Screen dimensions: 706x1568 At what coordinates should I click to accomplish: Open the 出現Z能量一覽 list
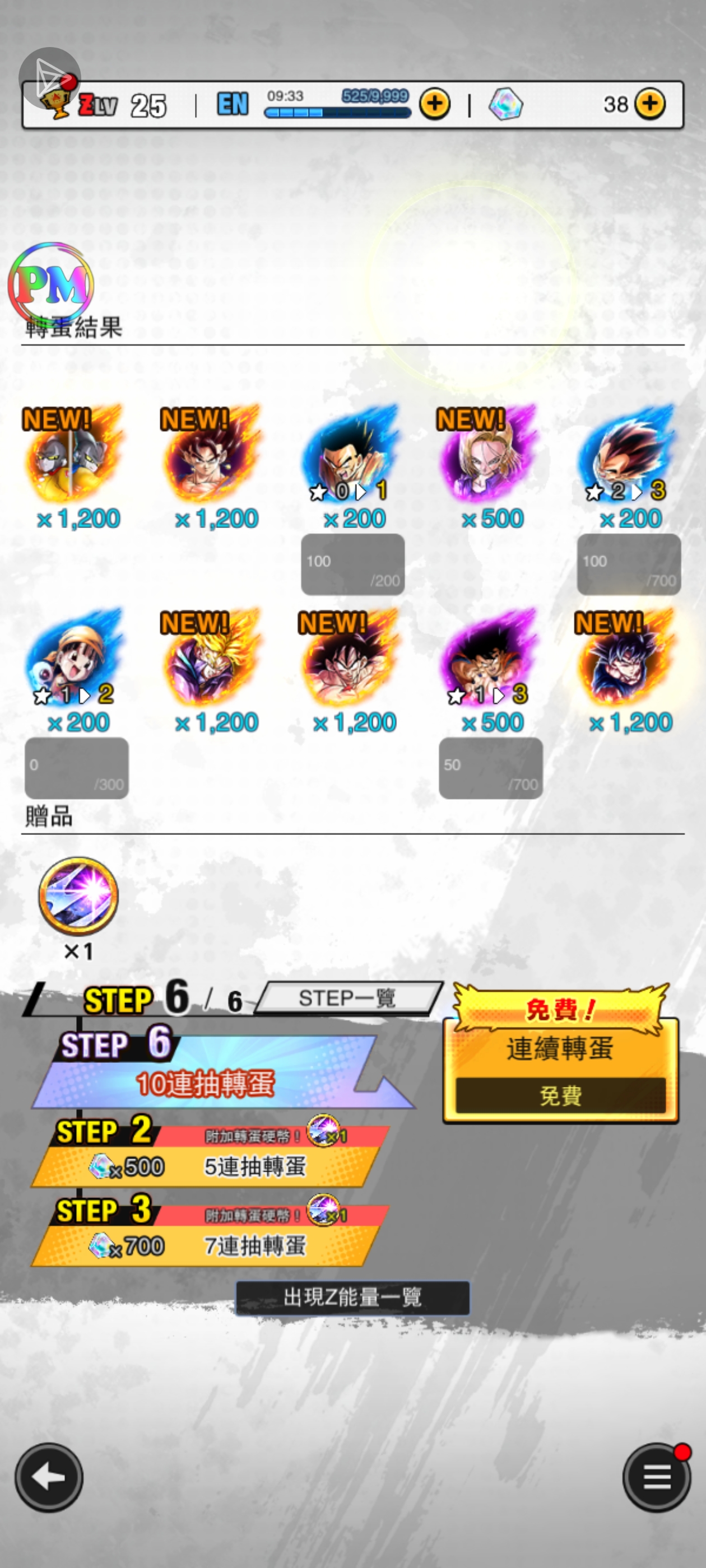tap(352, 1297)
